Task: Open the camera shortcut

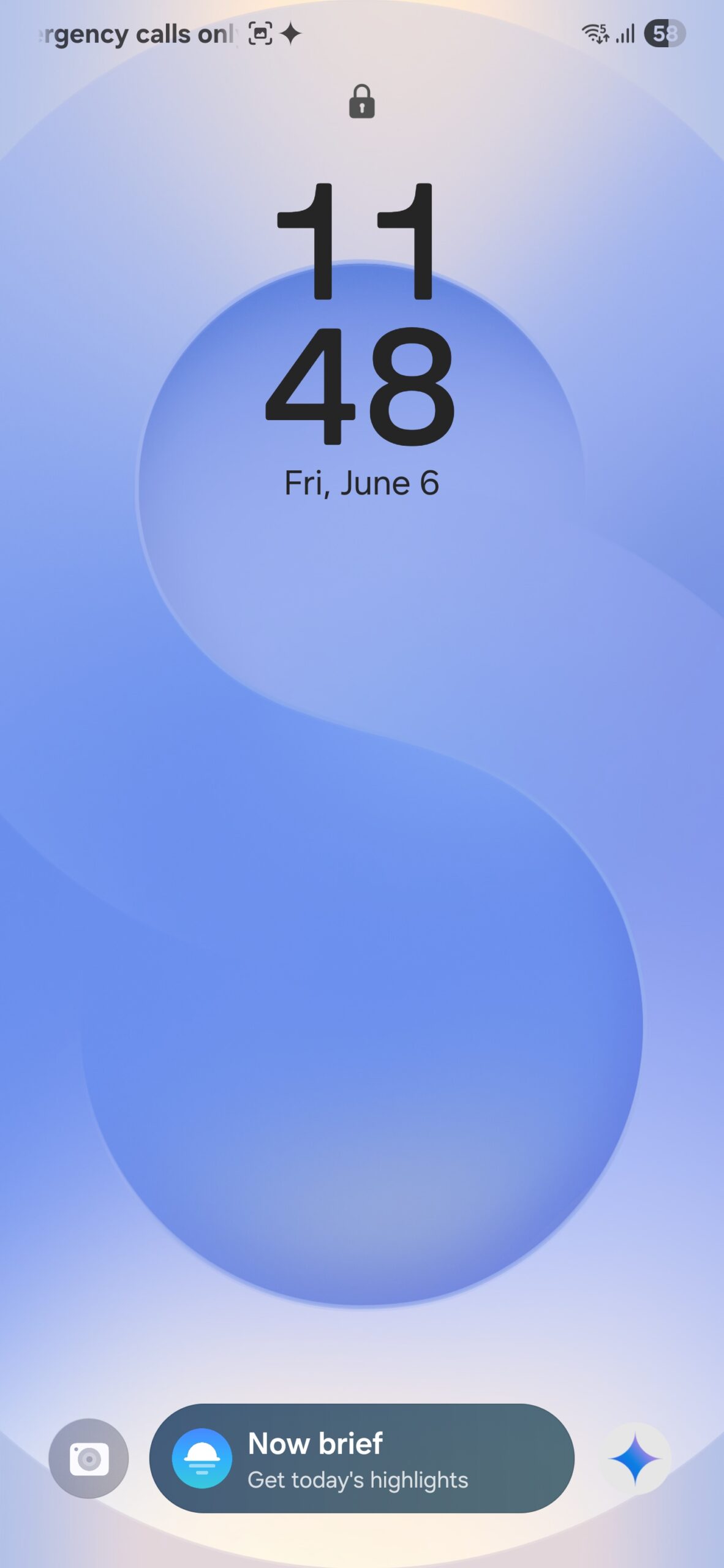Action: (x=89, y=1458)
